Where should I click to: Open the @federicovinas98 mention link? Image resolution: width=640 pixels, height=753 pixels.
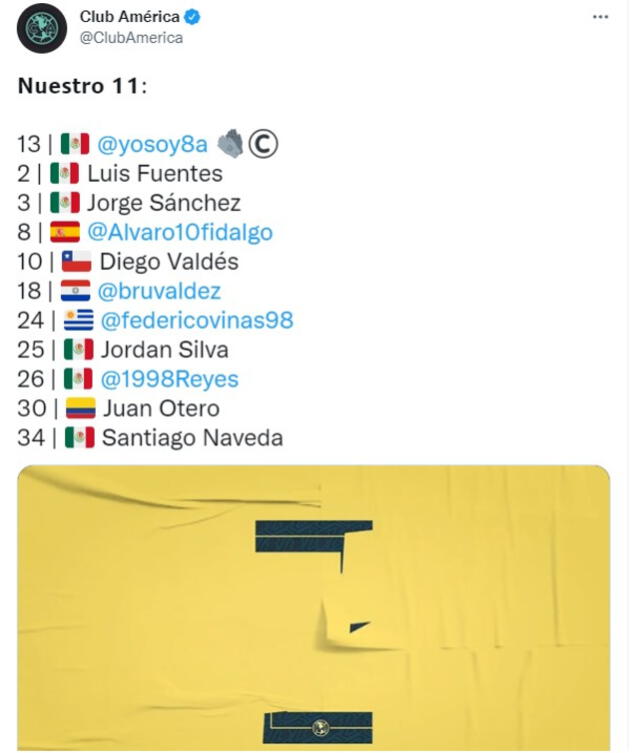[197, 320]
